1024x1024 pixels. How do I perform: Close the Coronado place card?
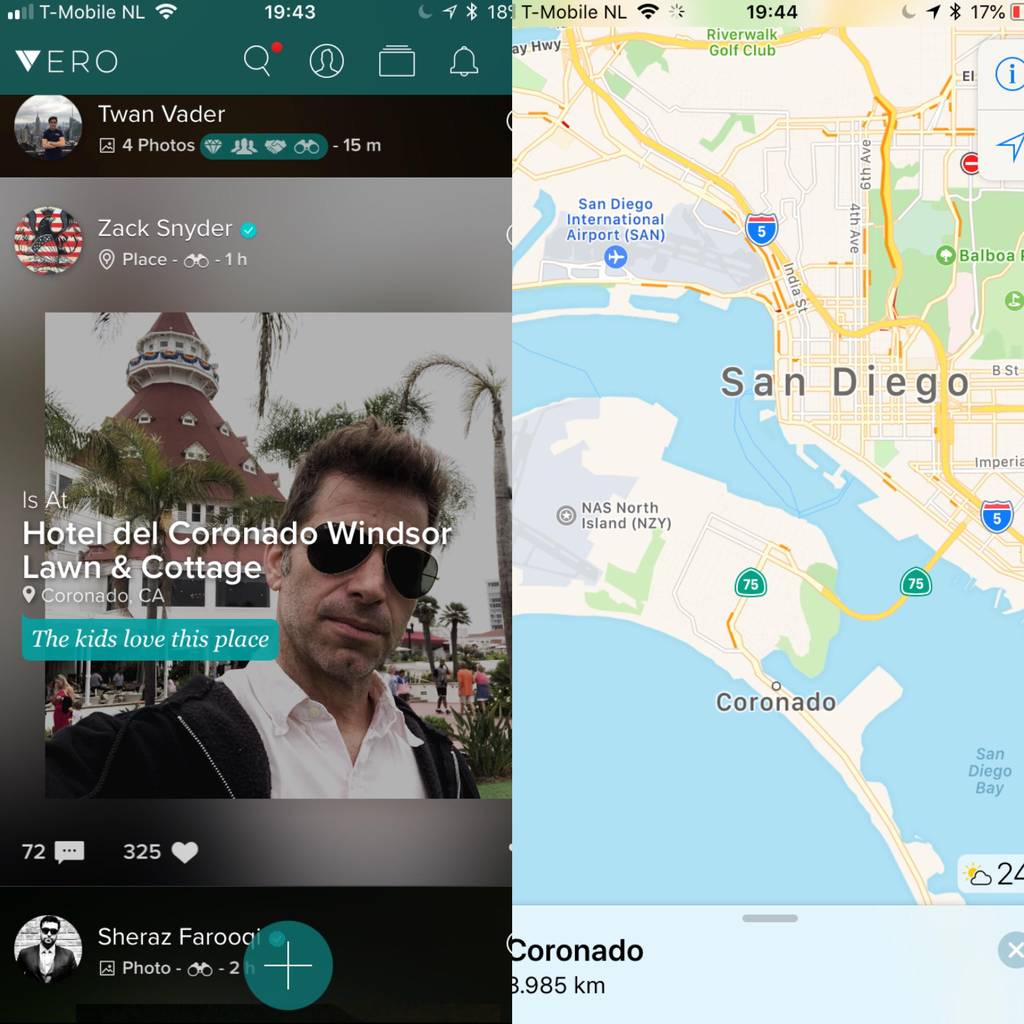click(1013, 950)
